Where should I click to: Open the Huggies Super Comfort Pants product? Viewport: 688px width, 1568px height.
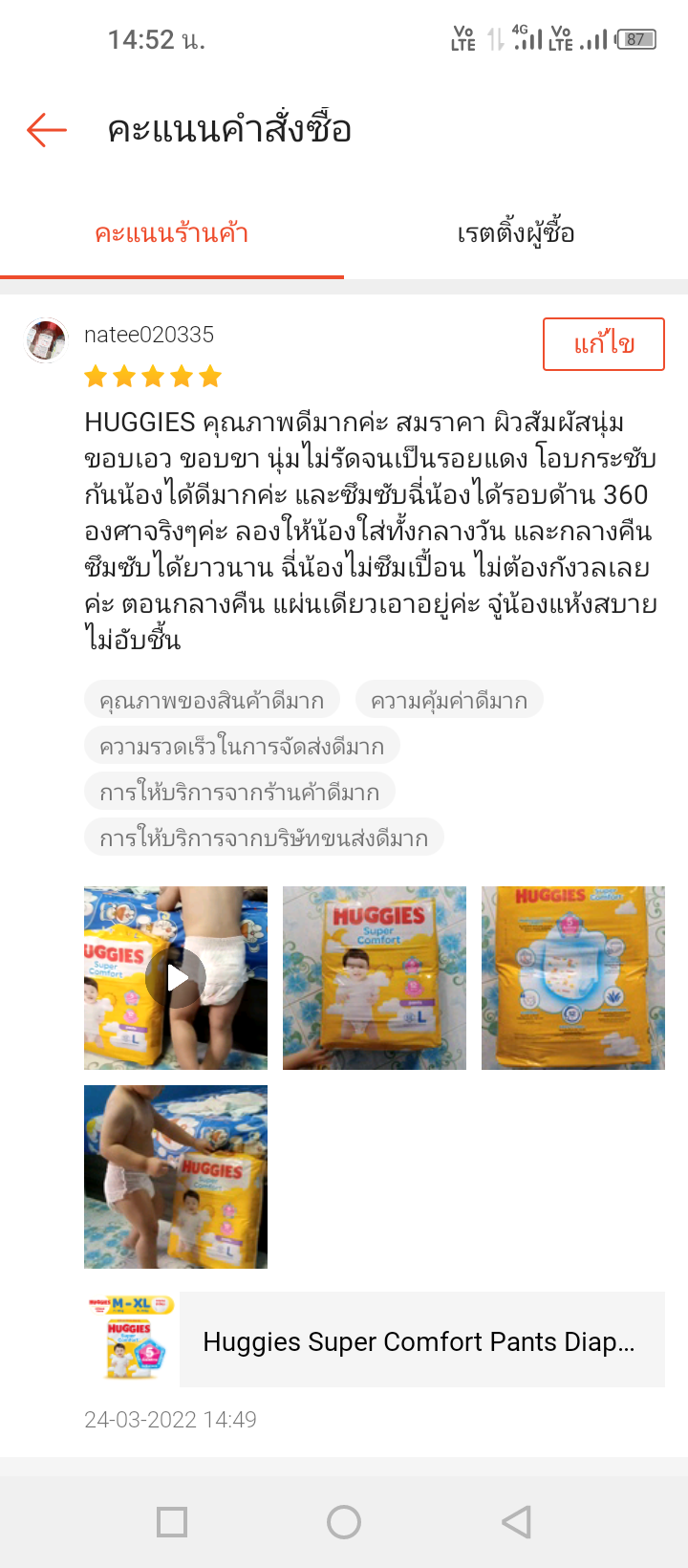point(375,1339)
